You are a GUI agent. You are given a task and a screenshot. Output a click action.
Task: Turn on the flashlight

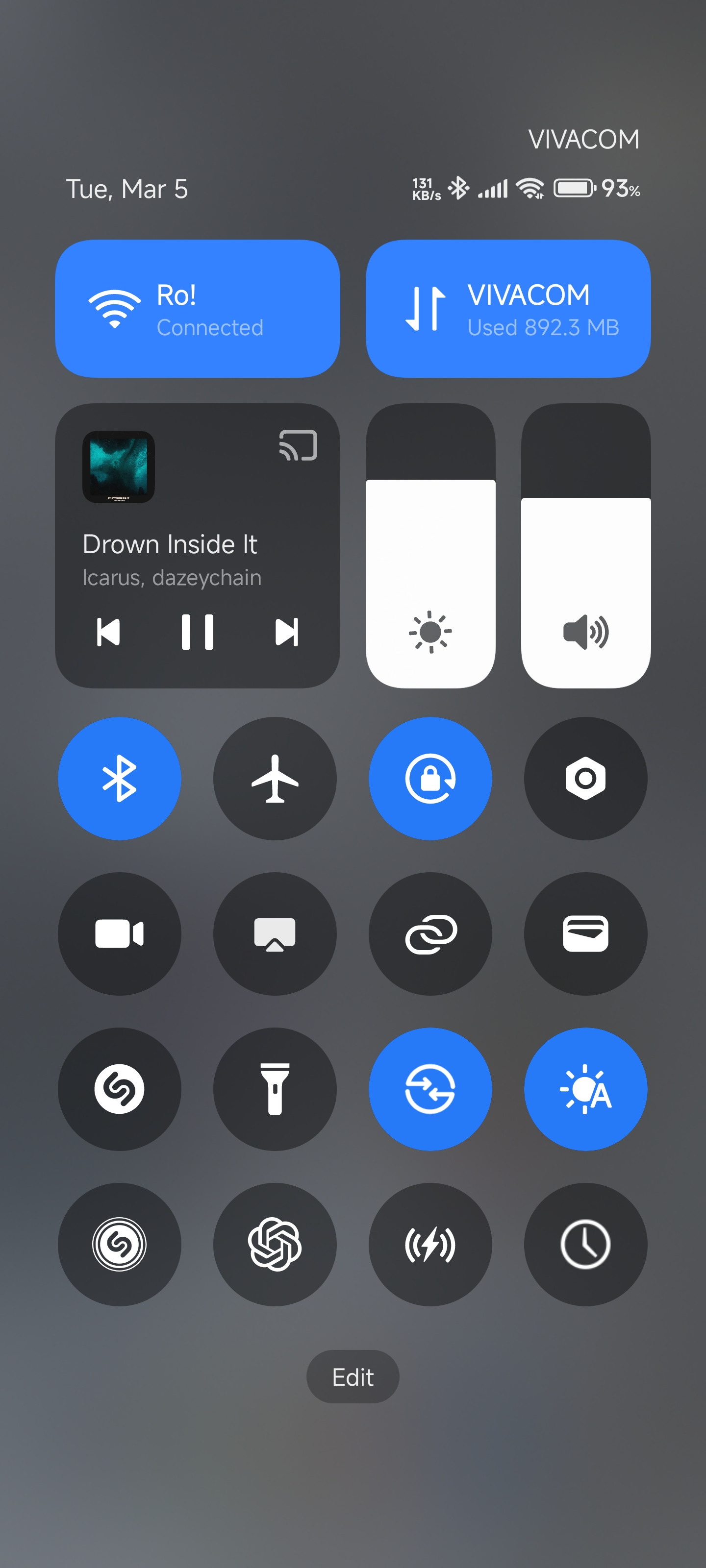click(275, 1089)
